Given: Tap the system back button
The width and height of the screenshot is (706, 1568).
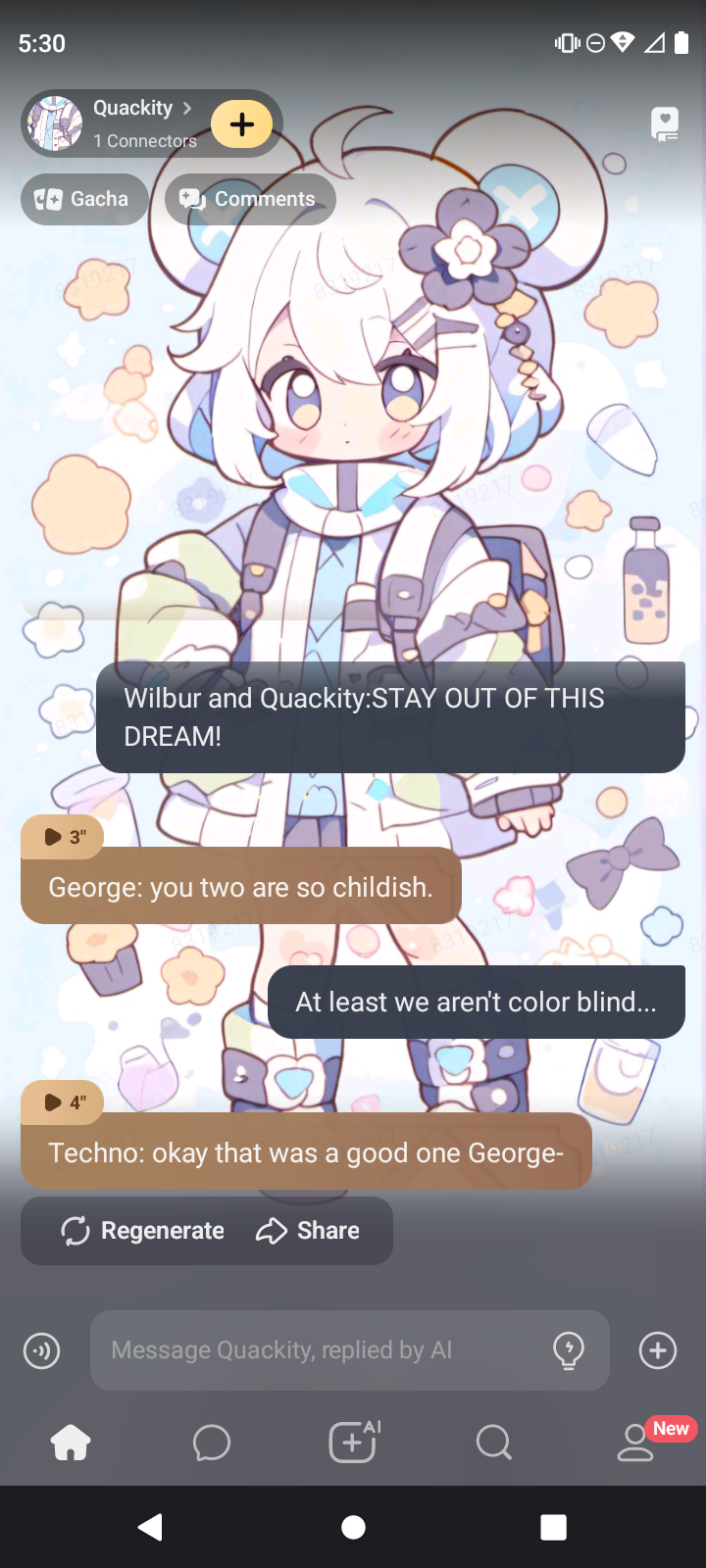Looking at the screenshot, I should pos(150,1527).
